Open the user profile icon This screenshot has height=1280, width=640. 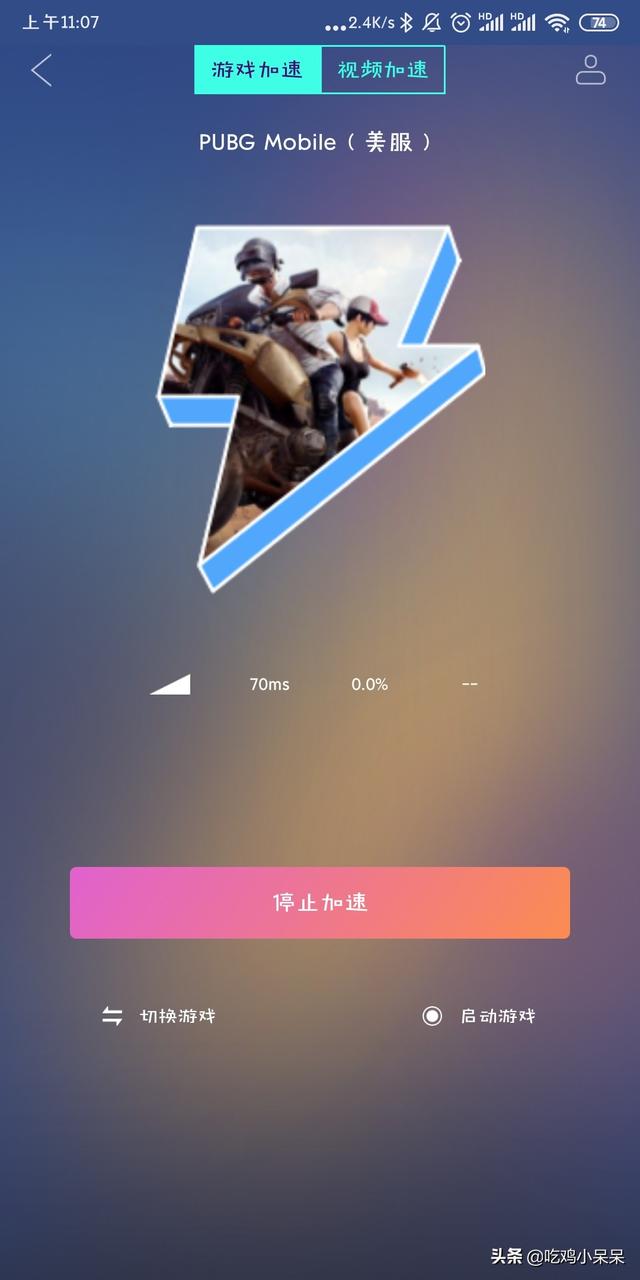coord(591,70)
